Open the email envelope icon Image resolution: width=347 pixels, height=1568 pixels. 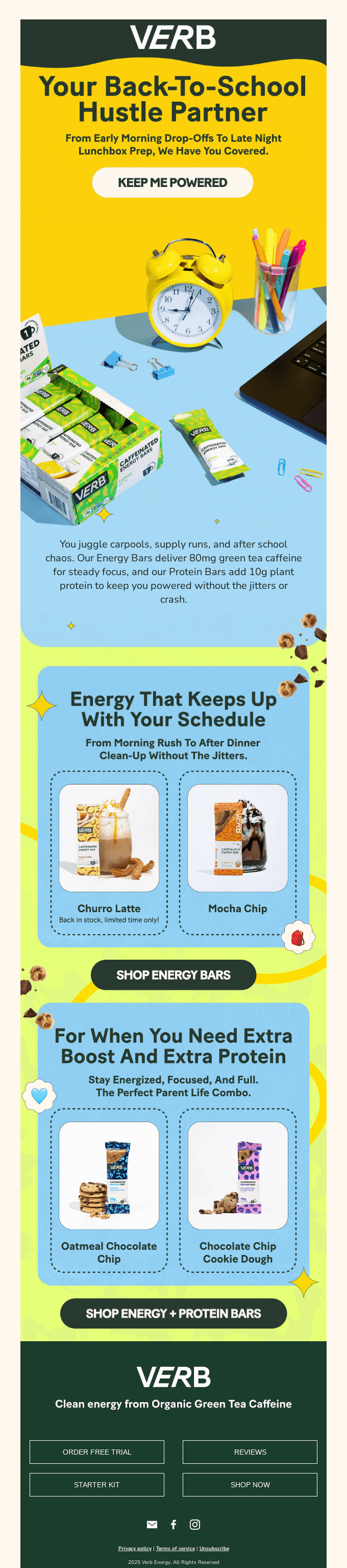(x=152, y=1524)
